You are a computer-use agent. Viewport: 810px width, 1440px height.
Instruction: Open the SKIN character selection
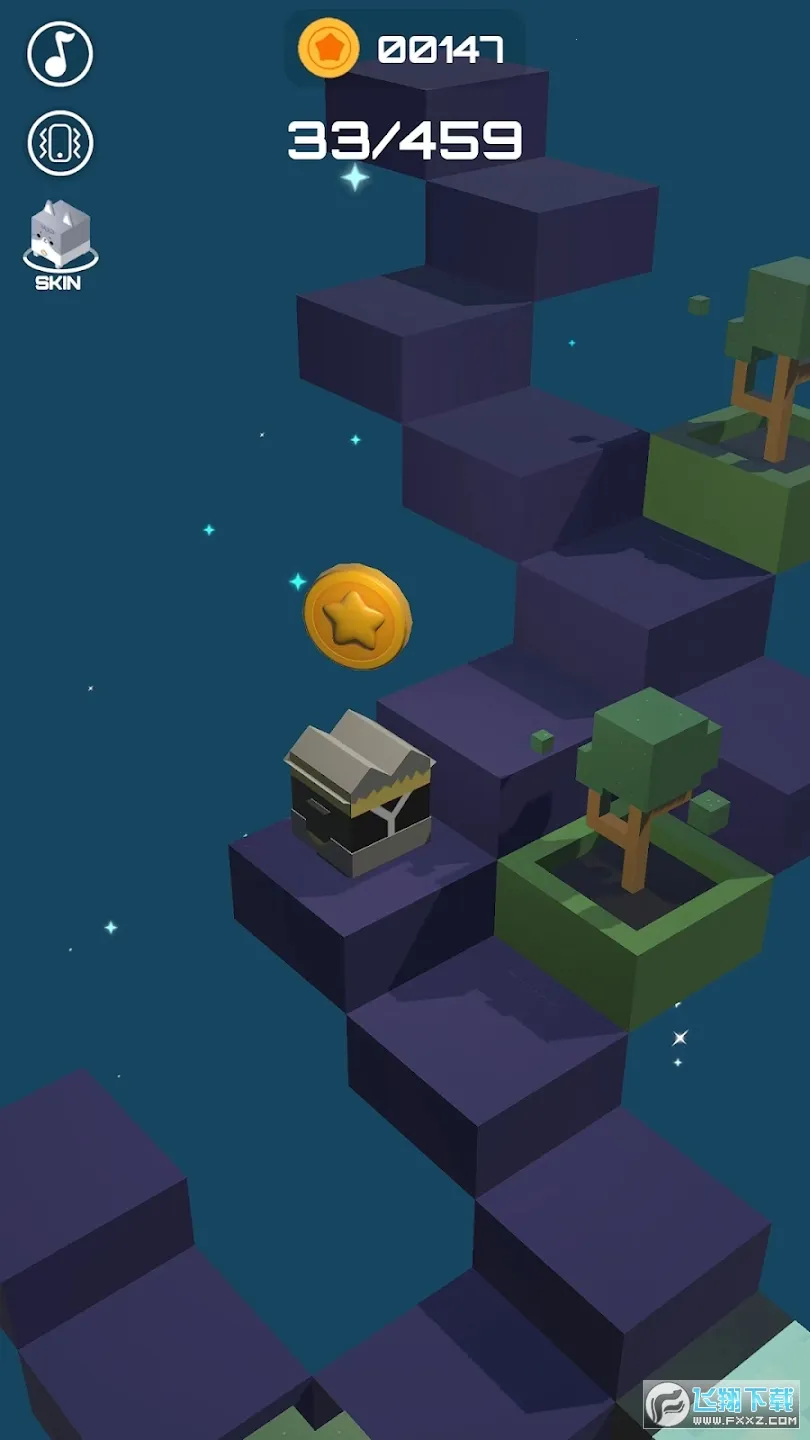coord(59,244)
